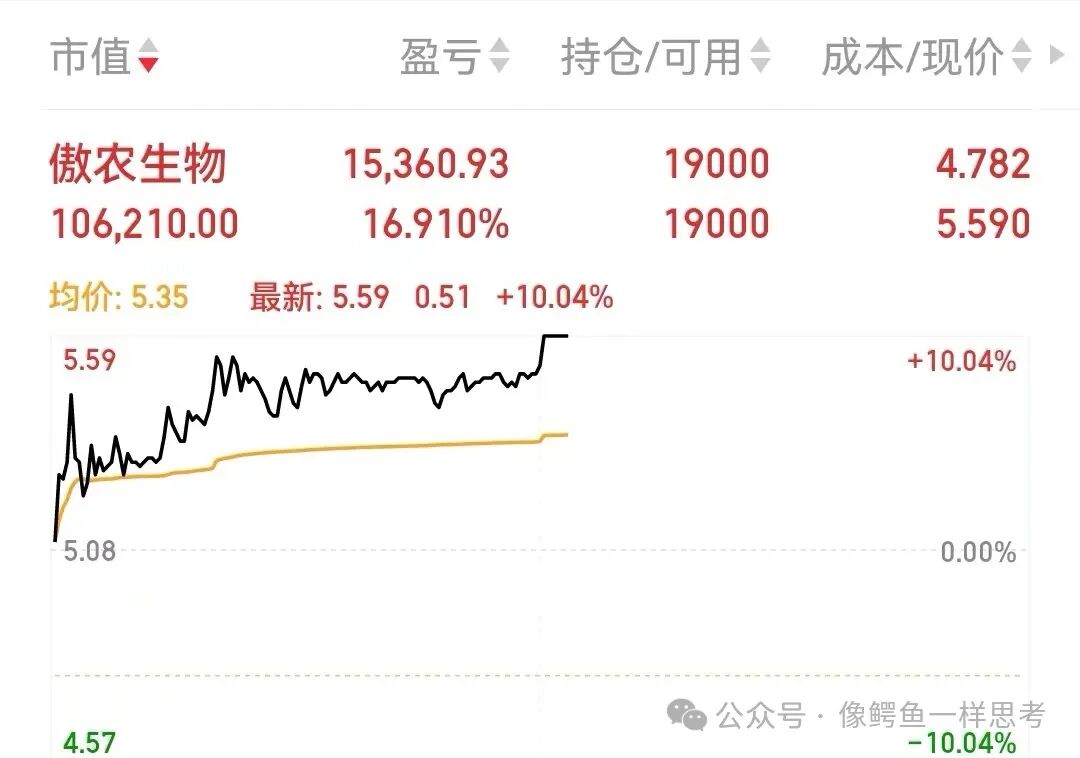Sort holdings by 盈亏 column
1080x758 pixels.
tap(455, 56)
